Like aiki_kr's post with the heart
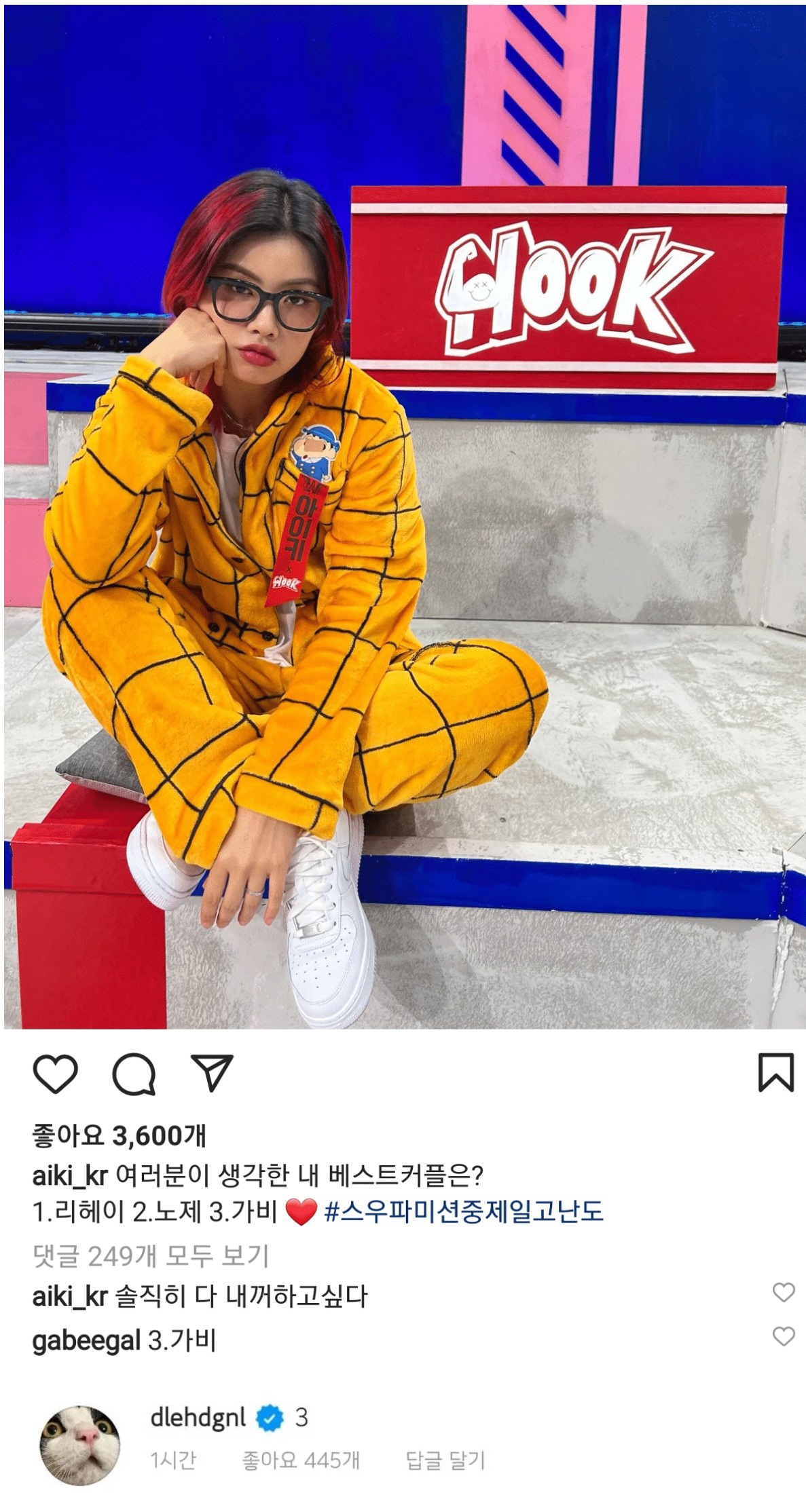 [55, 1074]
